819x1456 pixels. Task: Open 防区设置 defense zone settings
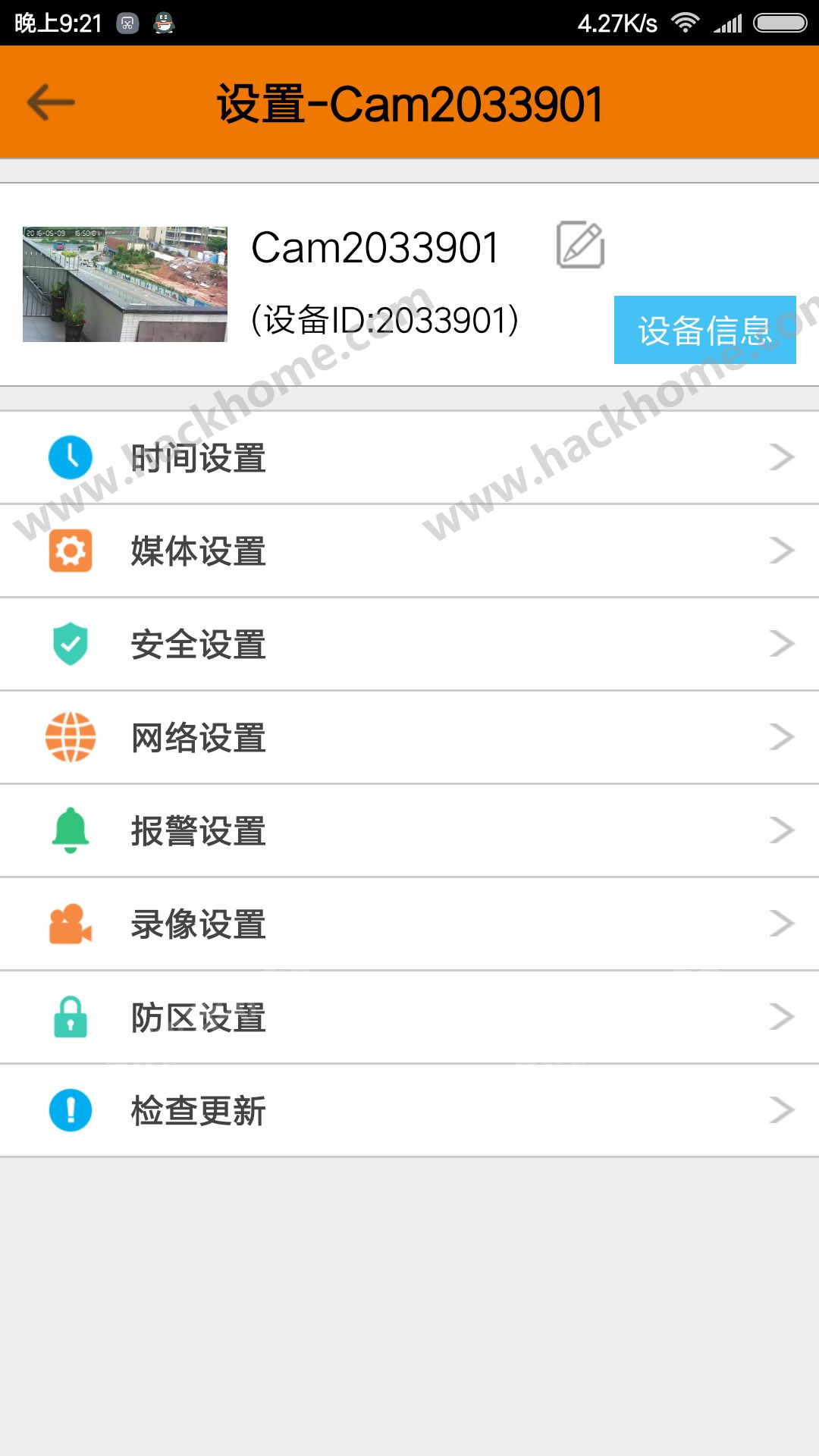pos(409,1018)
